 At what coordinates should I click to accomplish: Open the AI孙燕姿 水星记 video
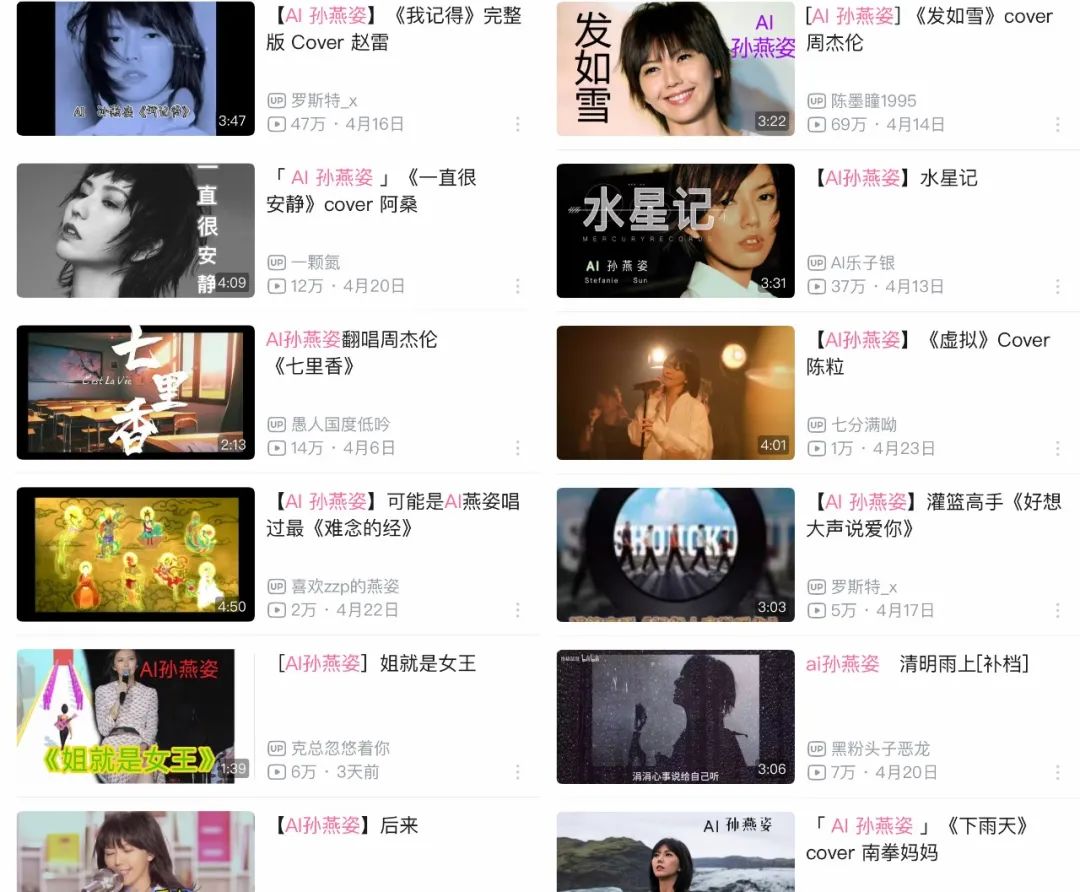click(676, 231)
